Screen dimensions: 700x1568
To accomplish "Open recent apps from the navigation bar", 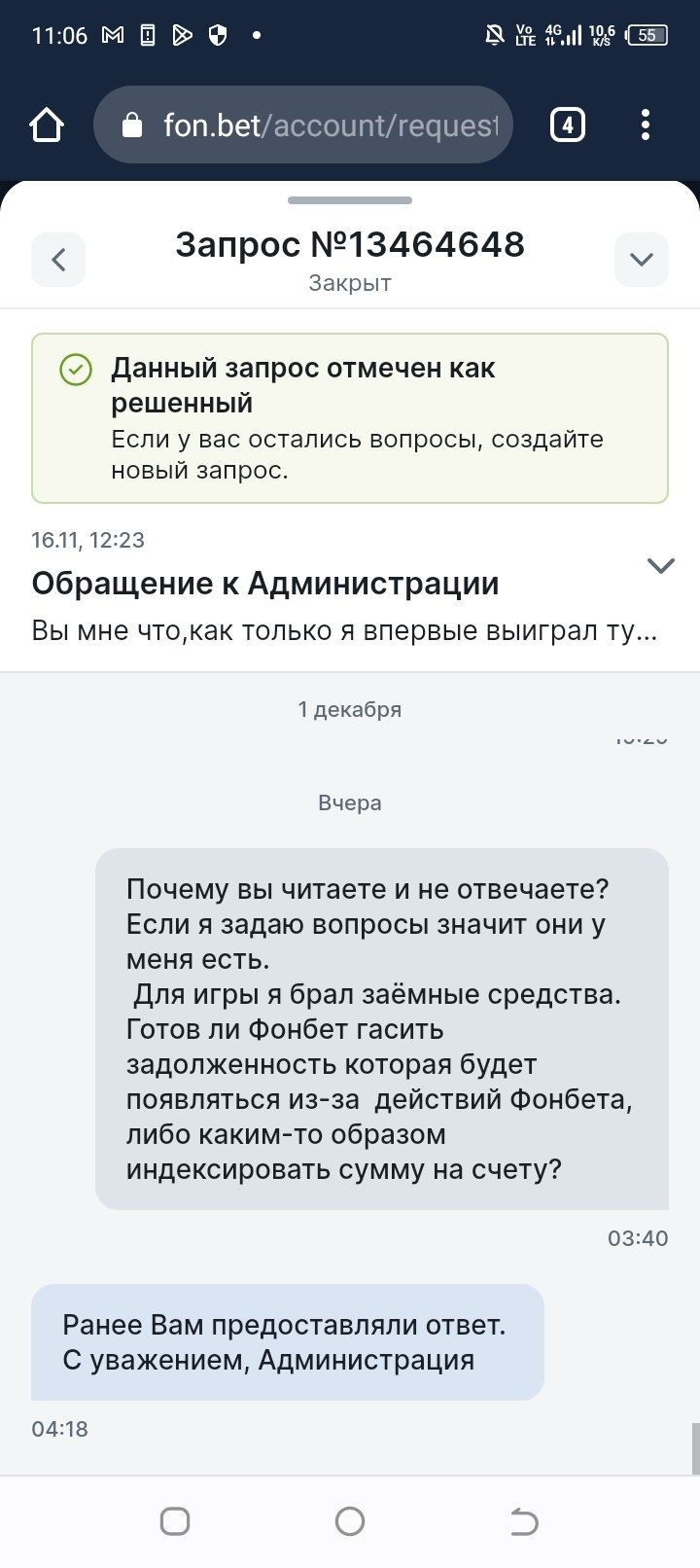I will [175, 1521].
